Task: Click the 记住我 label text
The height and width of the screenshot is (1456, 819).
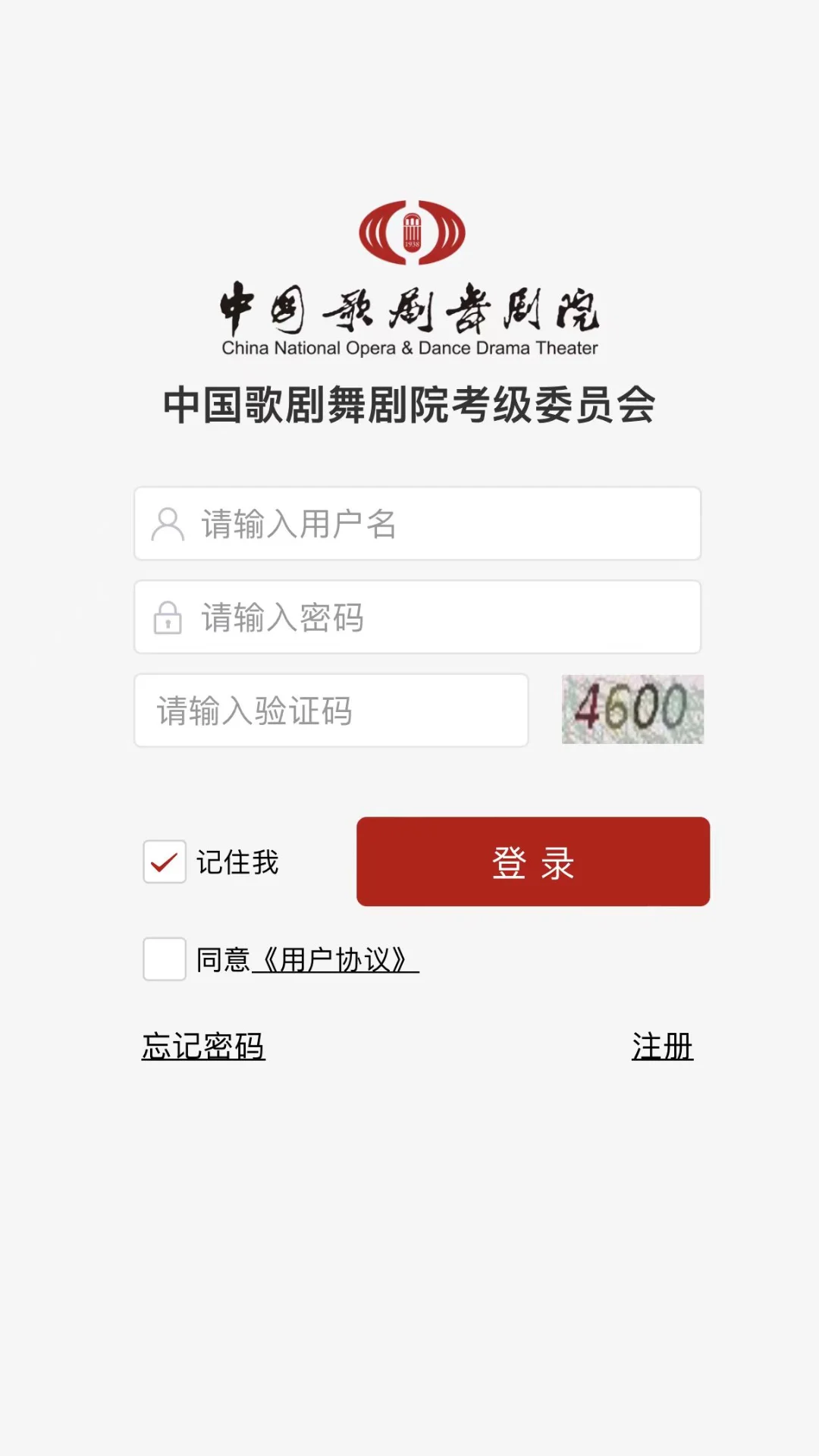Action: click(239, 861)
